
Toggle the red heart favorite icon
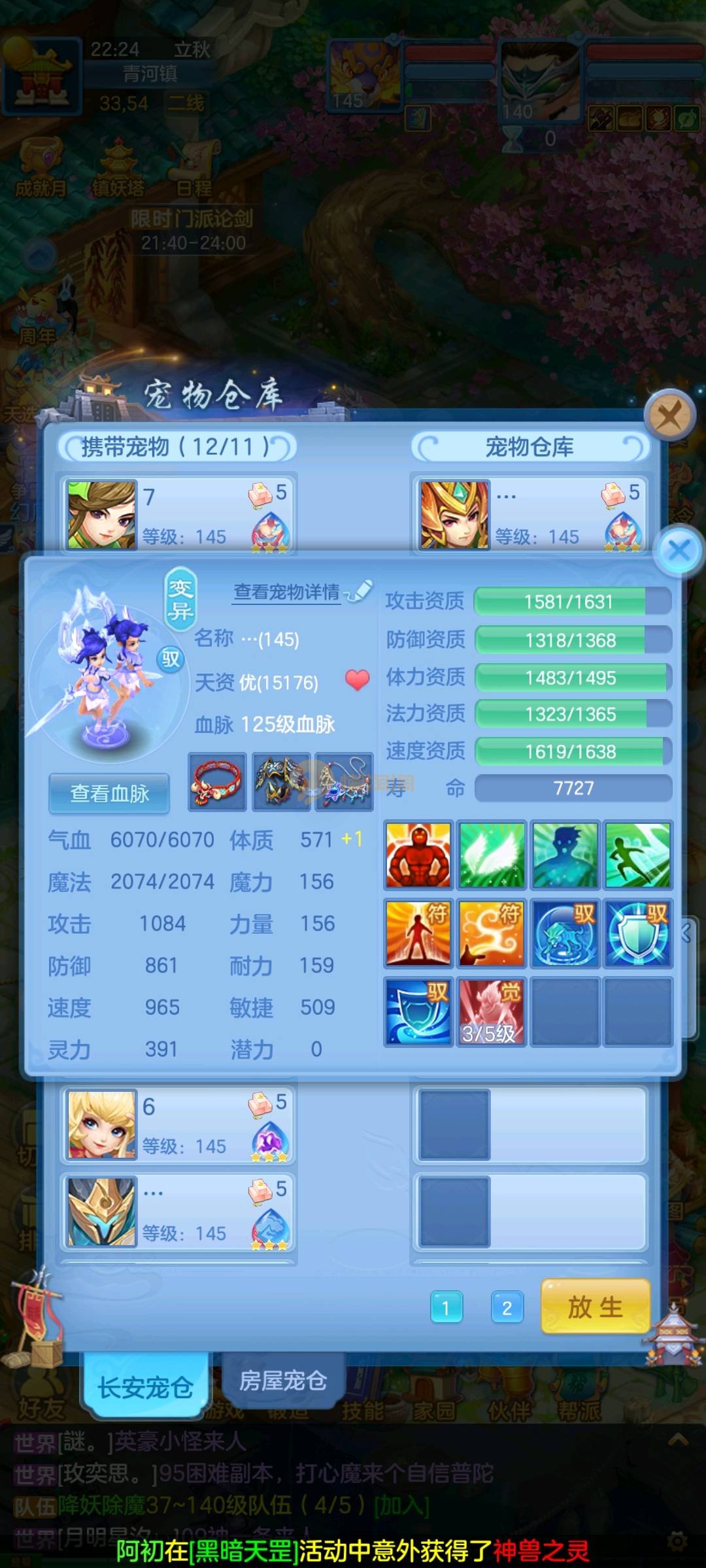(357, 681)
